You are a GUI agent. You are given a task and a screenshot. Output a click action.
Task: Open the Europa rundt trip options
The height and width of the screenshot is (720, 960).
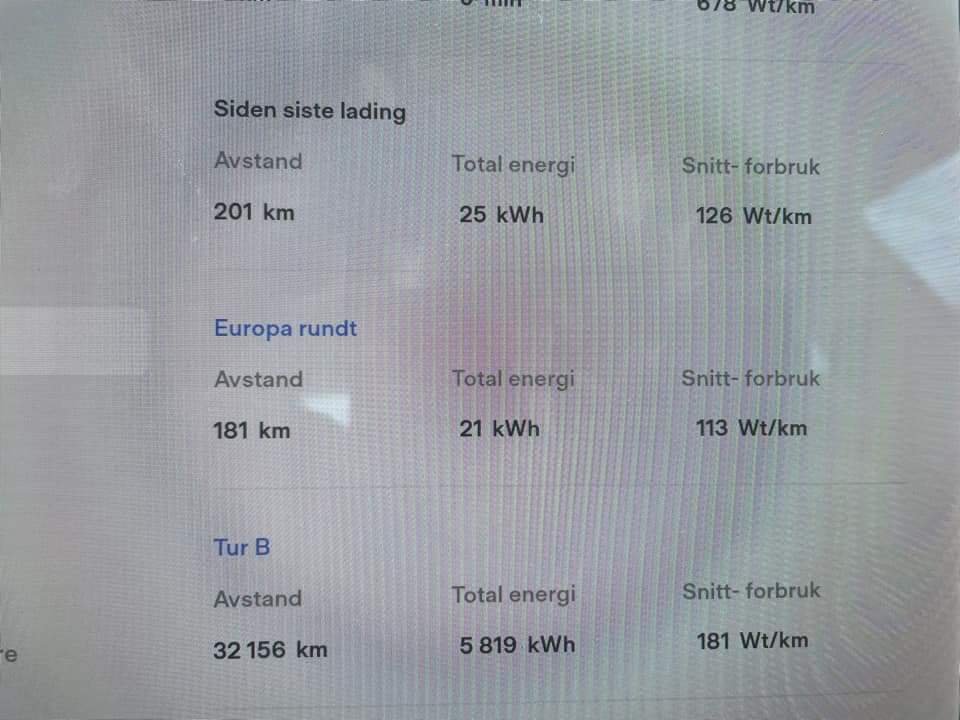285,328
